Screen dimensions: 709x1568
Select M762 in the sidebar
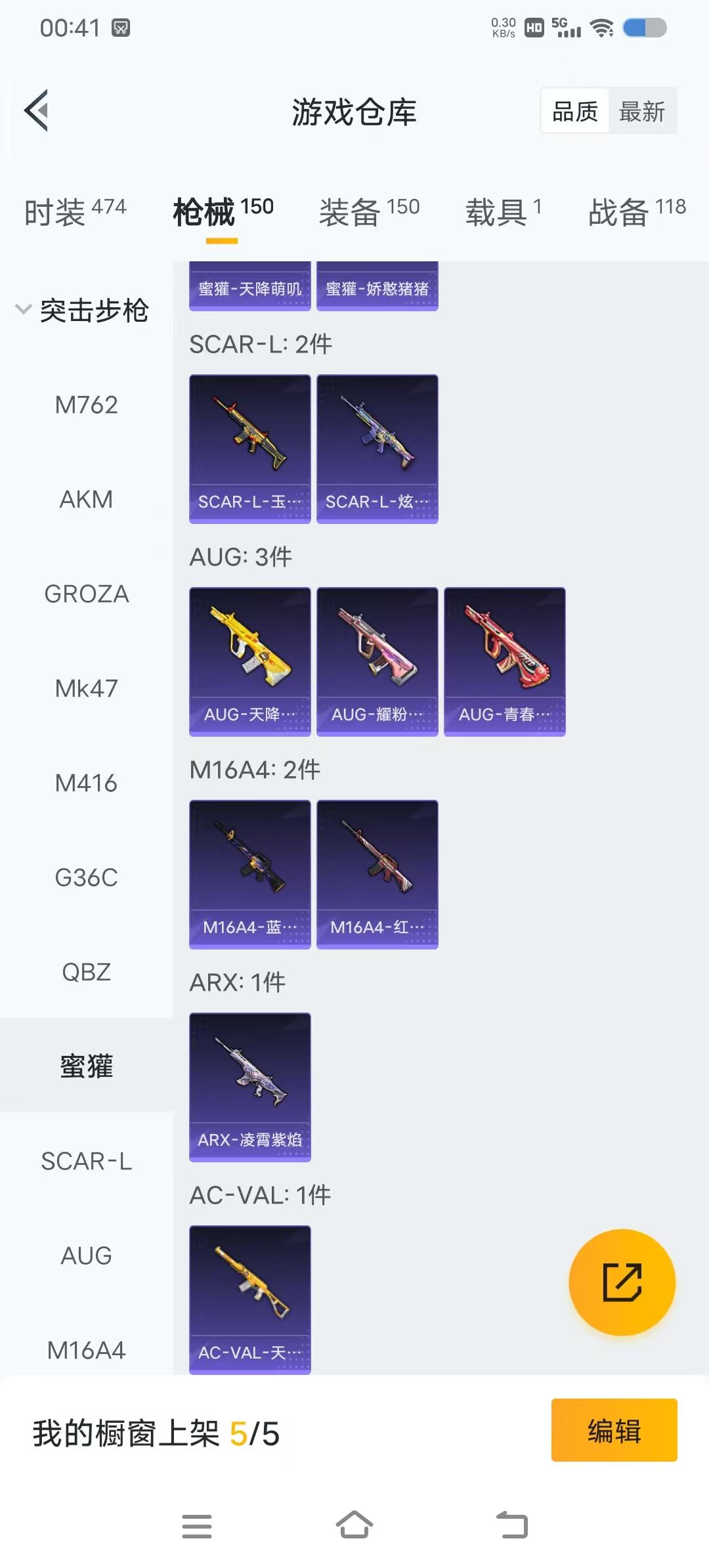(86, 405)
